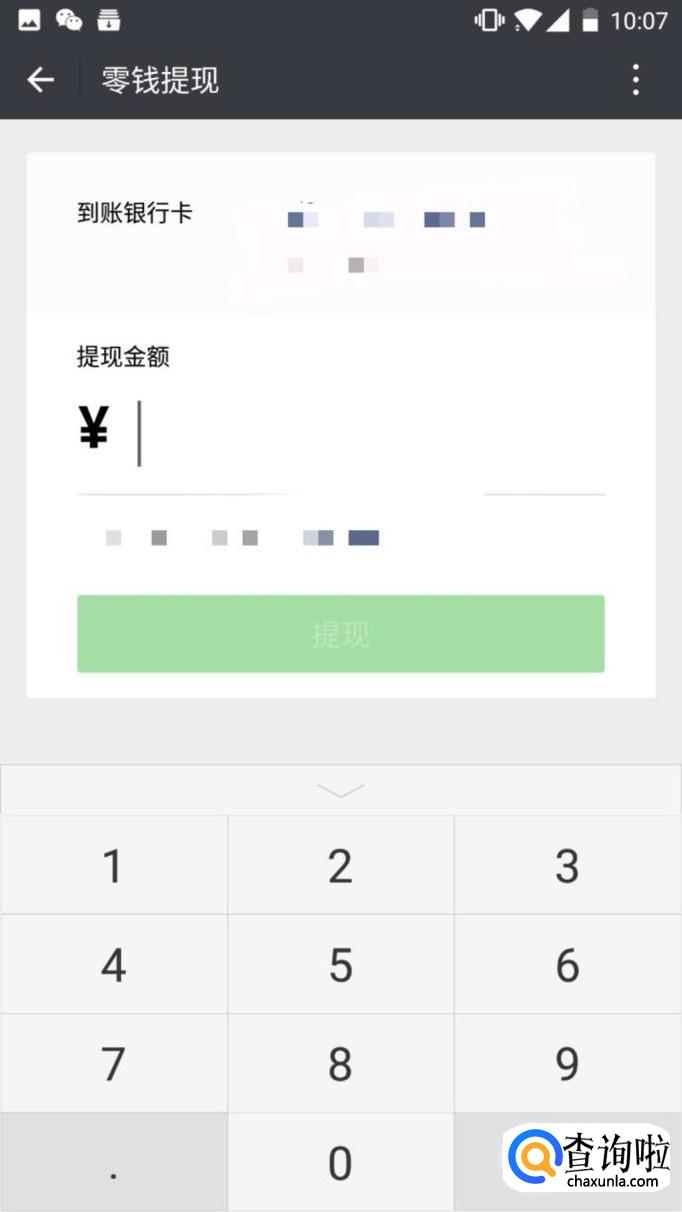Open the three-dot overflow menu

[x=636, y=80]
